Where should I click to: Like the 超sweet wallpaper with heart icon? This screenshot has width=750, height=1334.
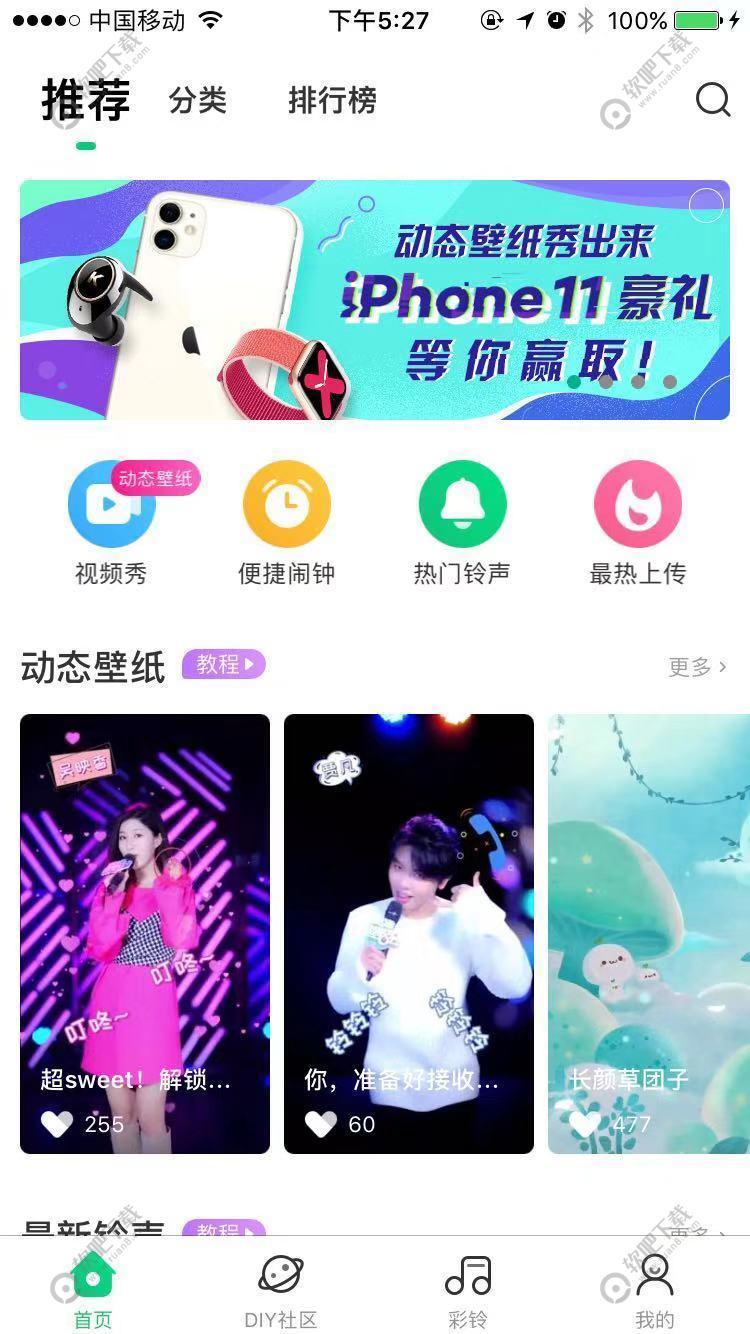click(x=56, y=1124)
